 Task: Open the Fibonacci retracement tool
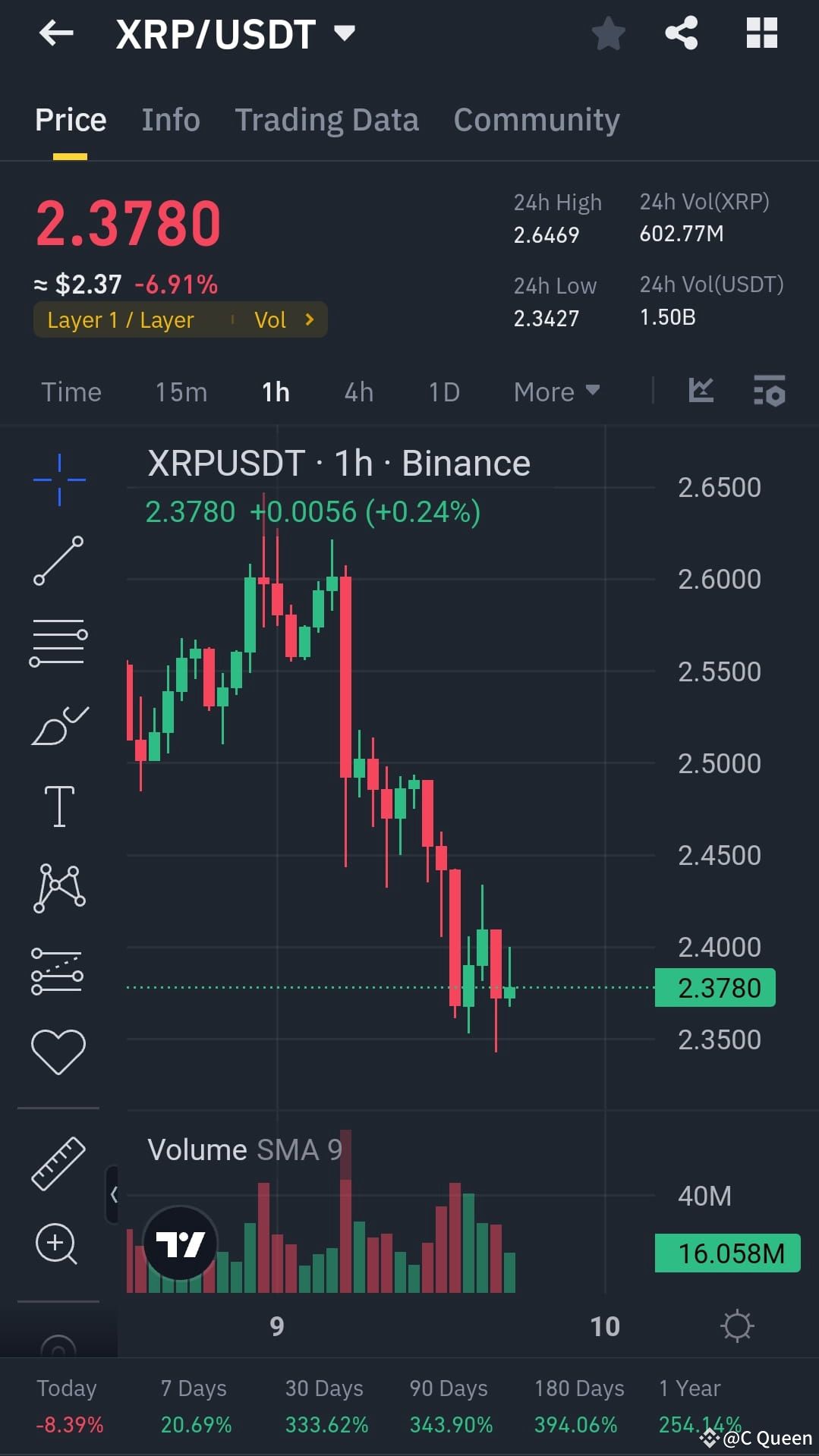59,641
